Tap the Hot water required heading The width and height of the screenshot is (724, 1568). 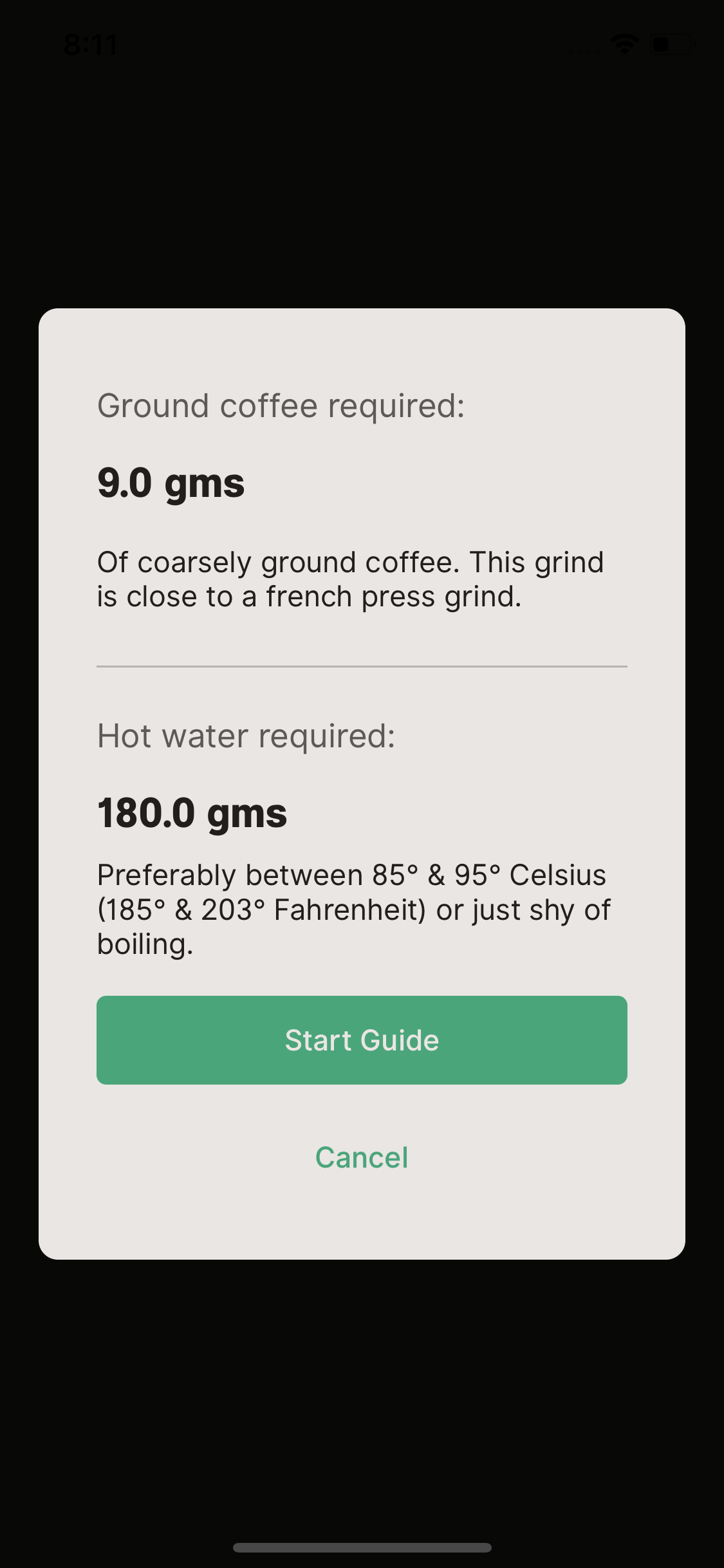(246, 734)
